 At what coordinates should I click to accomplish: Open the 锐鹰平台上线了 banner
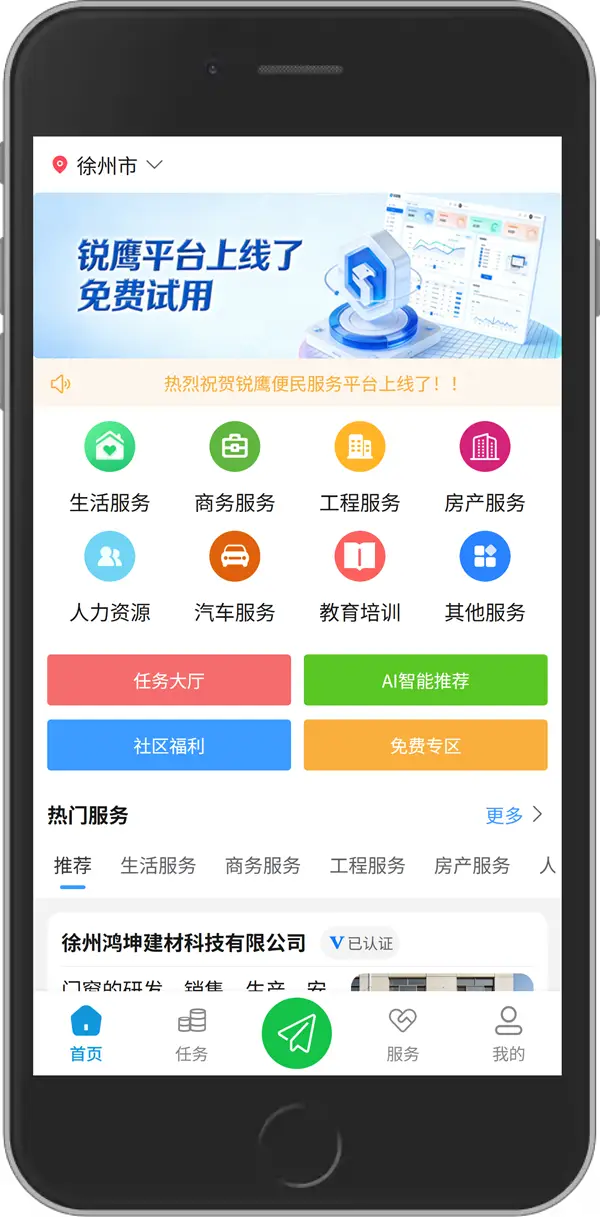297,275
